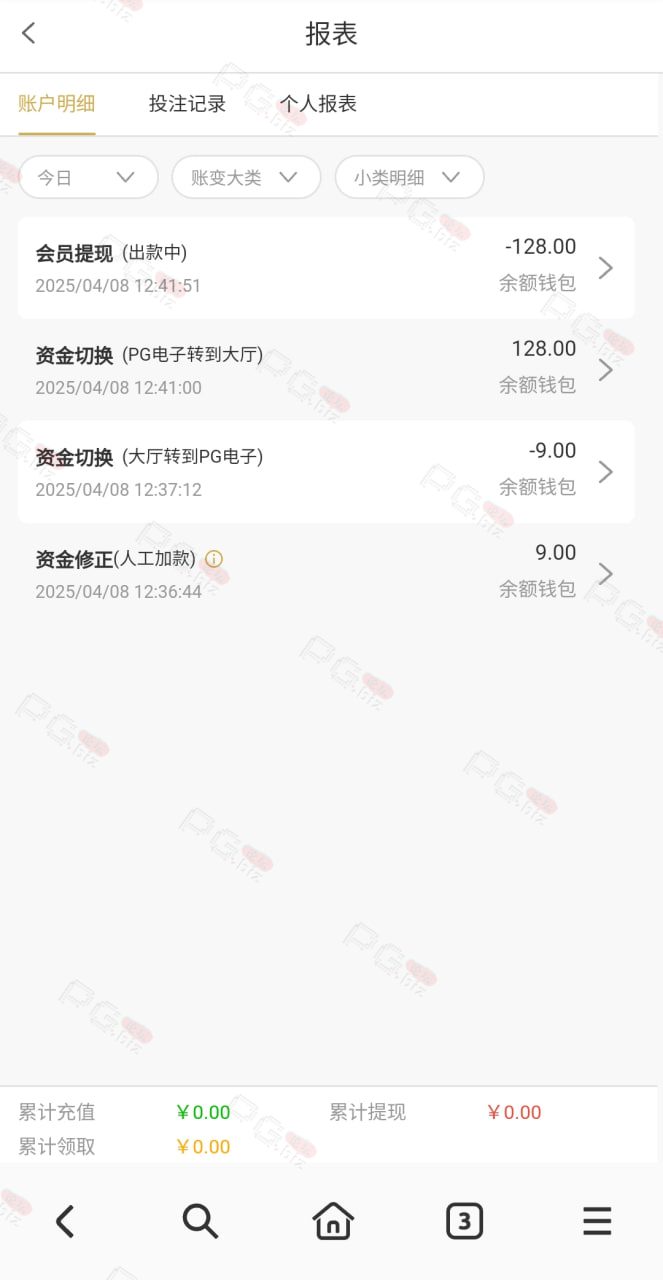
Task: Tap the browser back arrow at bottom
Action: (65, 1221)
